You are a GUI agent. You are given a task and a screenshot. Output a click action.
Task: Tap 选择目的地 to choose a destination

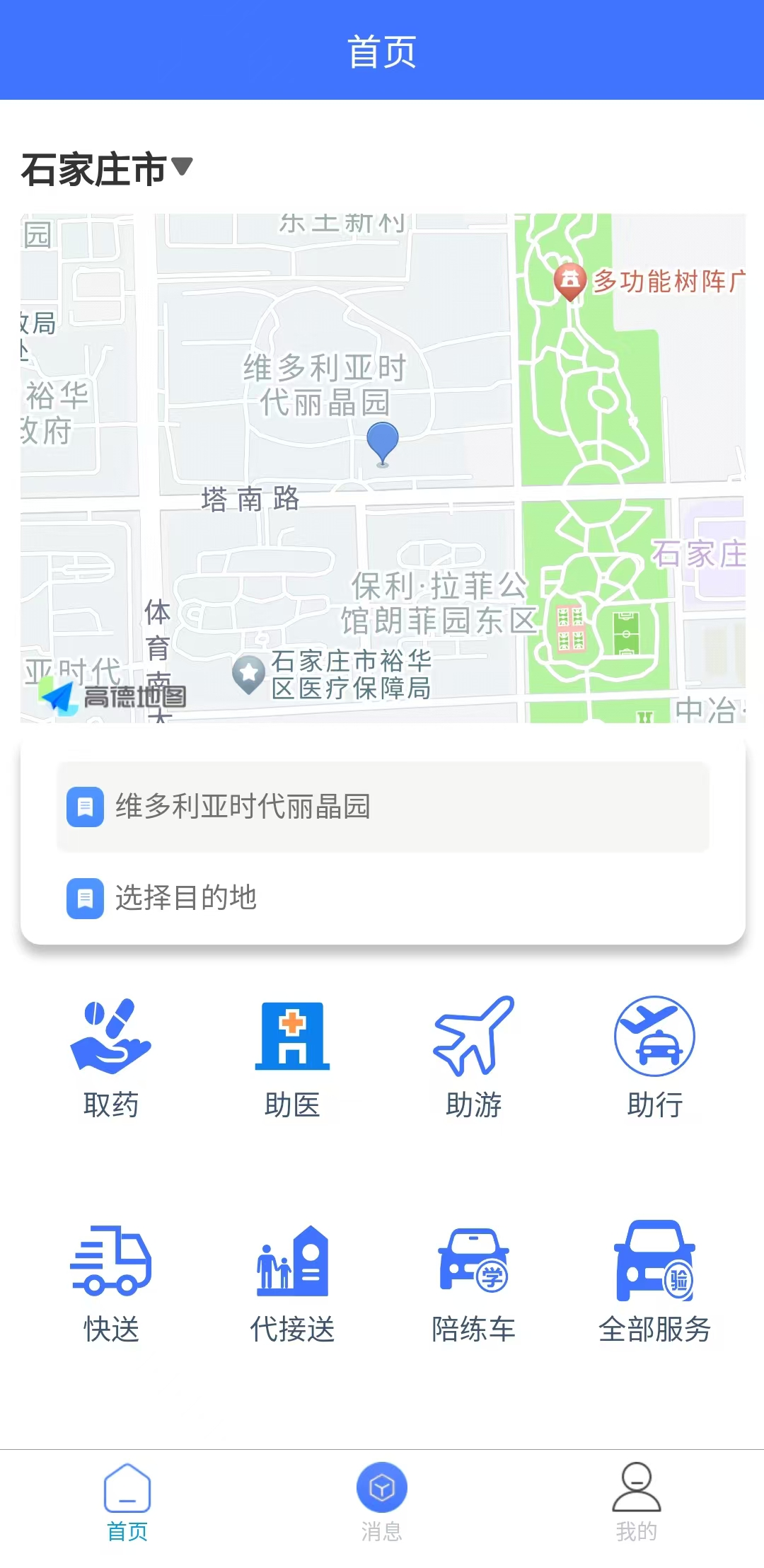(383, 898)
